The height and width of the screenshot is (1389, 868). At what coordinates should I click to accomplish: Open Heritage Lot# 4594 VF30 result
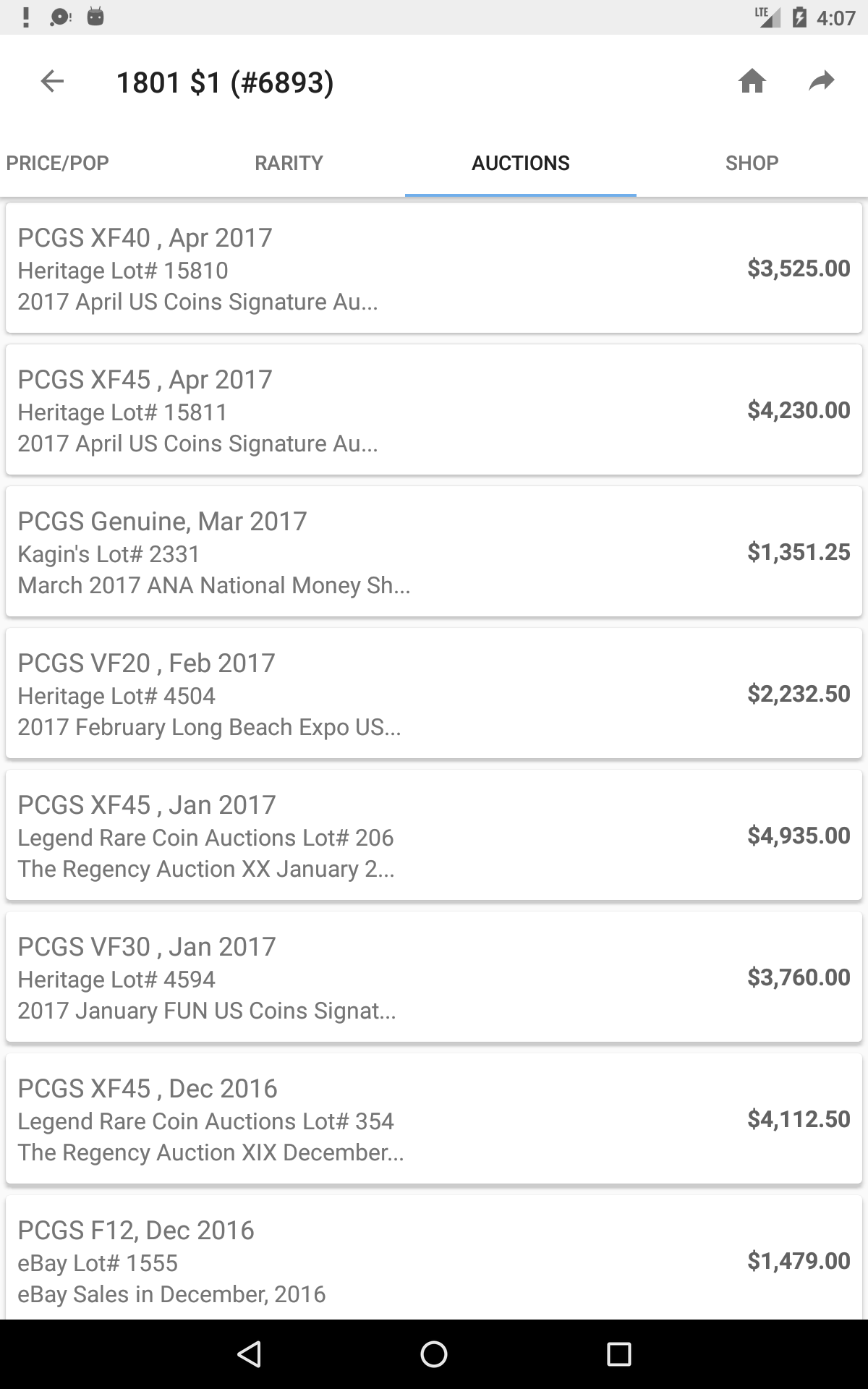click(434, 977)
